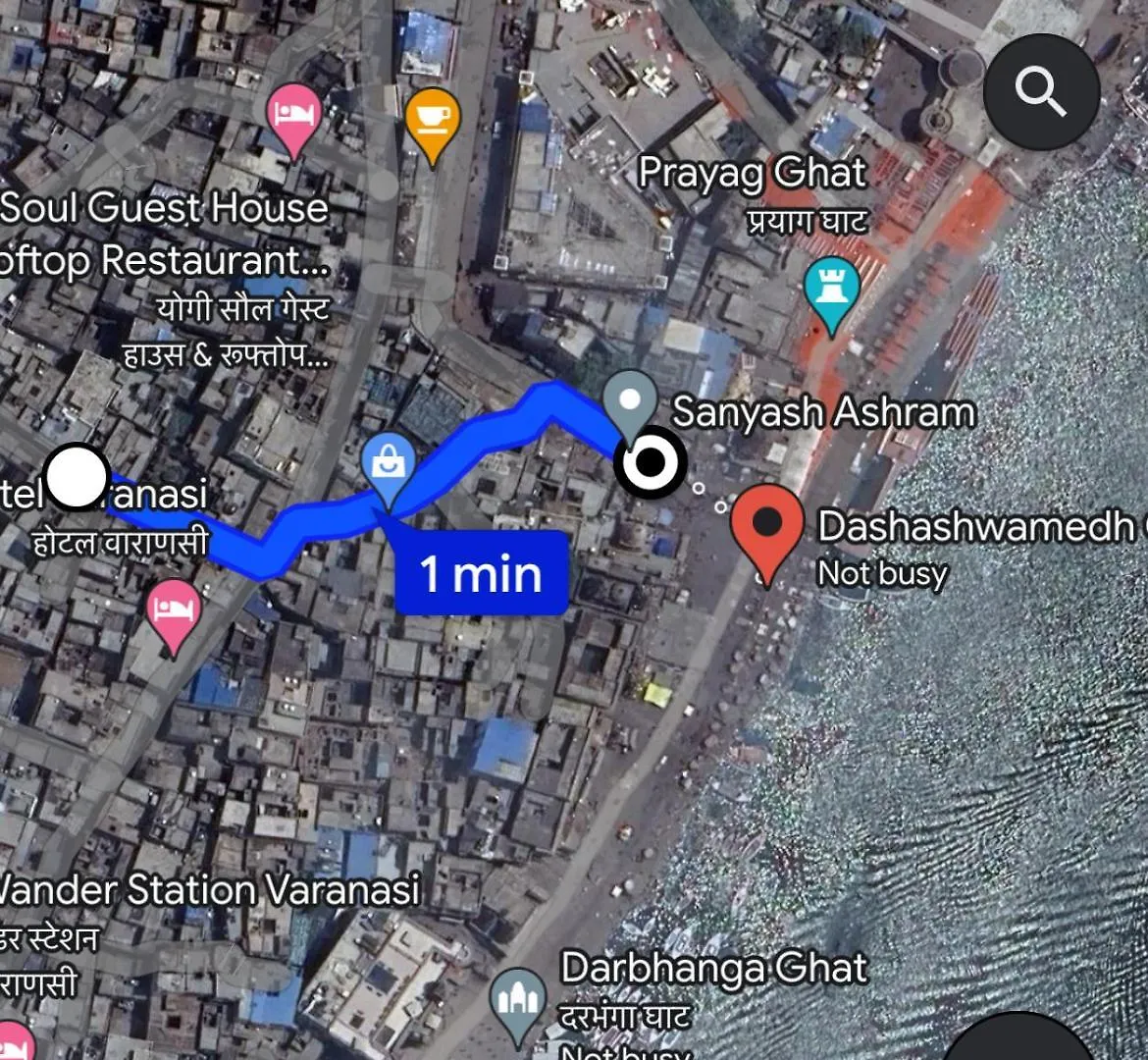Image resolution: width=1148 pixels, height=1060 pixels.
Task: Select the Dashashwamedh Ghat red pin
Action: click(767, 524)
